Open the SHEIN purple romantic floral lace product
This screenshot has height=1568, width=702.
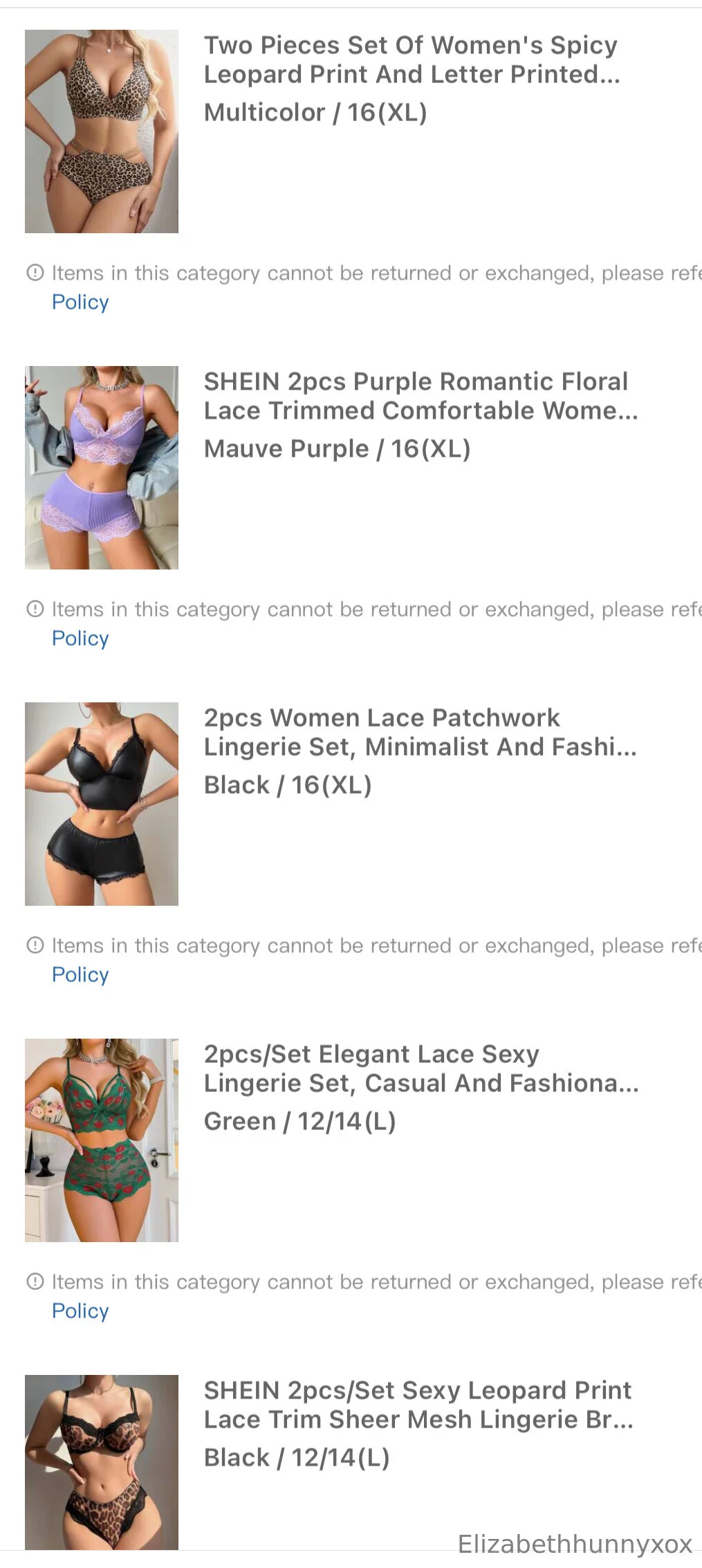pyautogui.click(x=415, y=396)
